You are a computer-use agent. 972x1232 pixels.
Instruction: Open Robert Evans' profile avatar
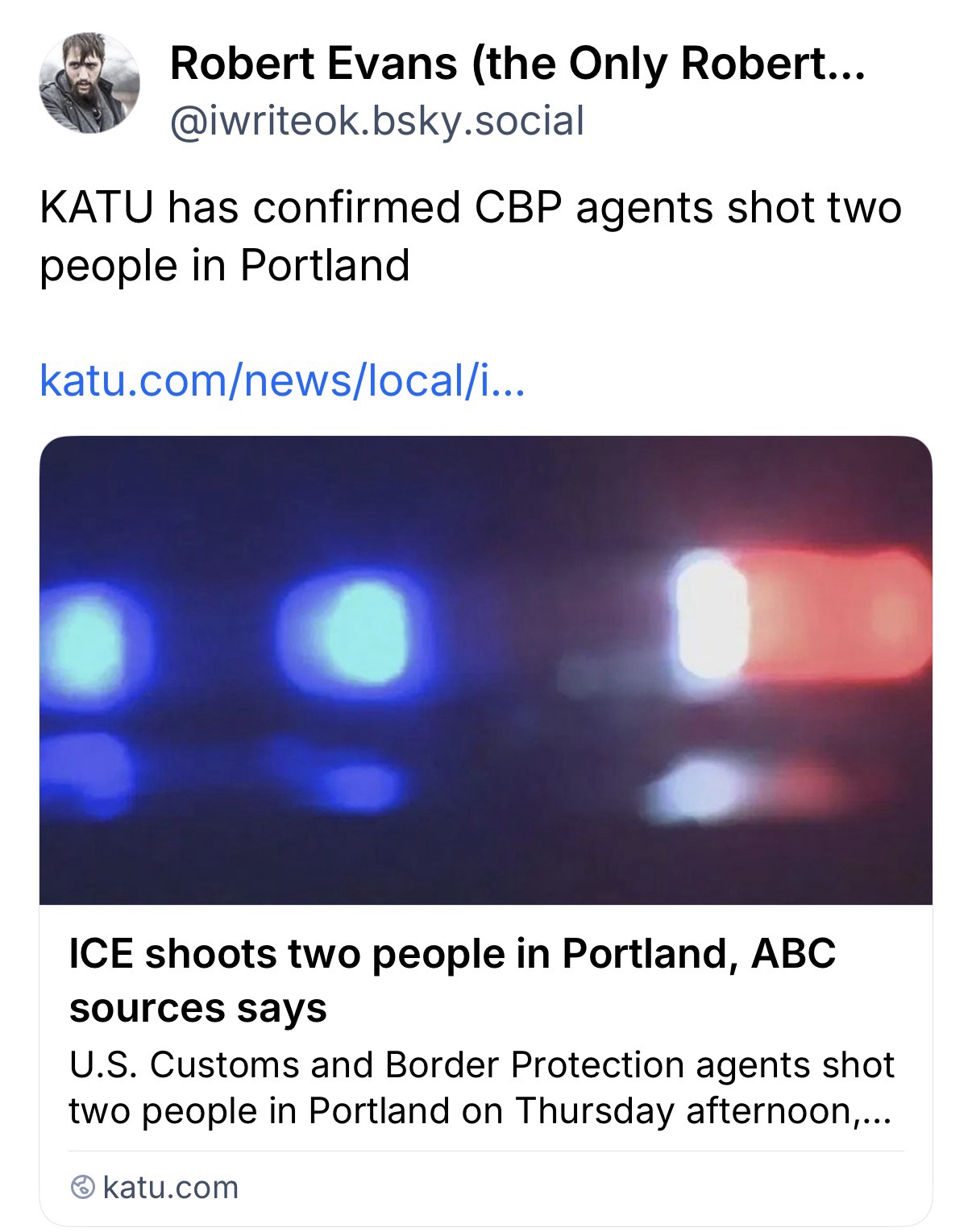pos(89,83)
